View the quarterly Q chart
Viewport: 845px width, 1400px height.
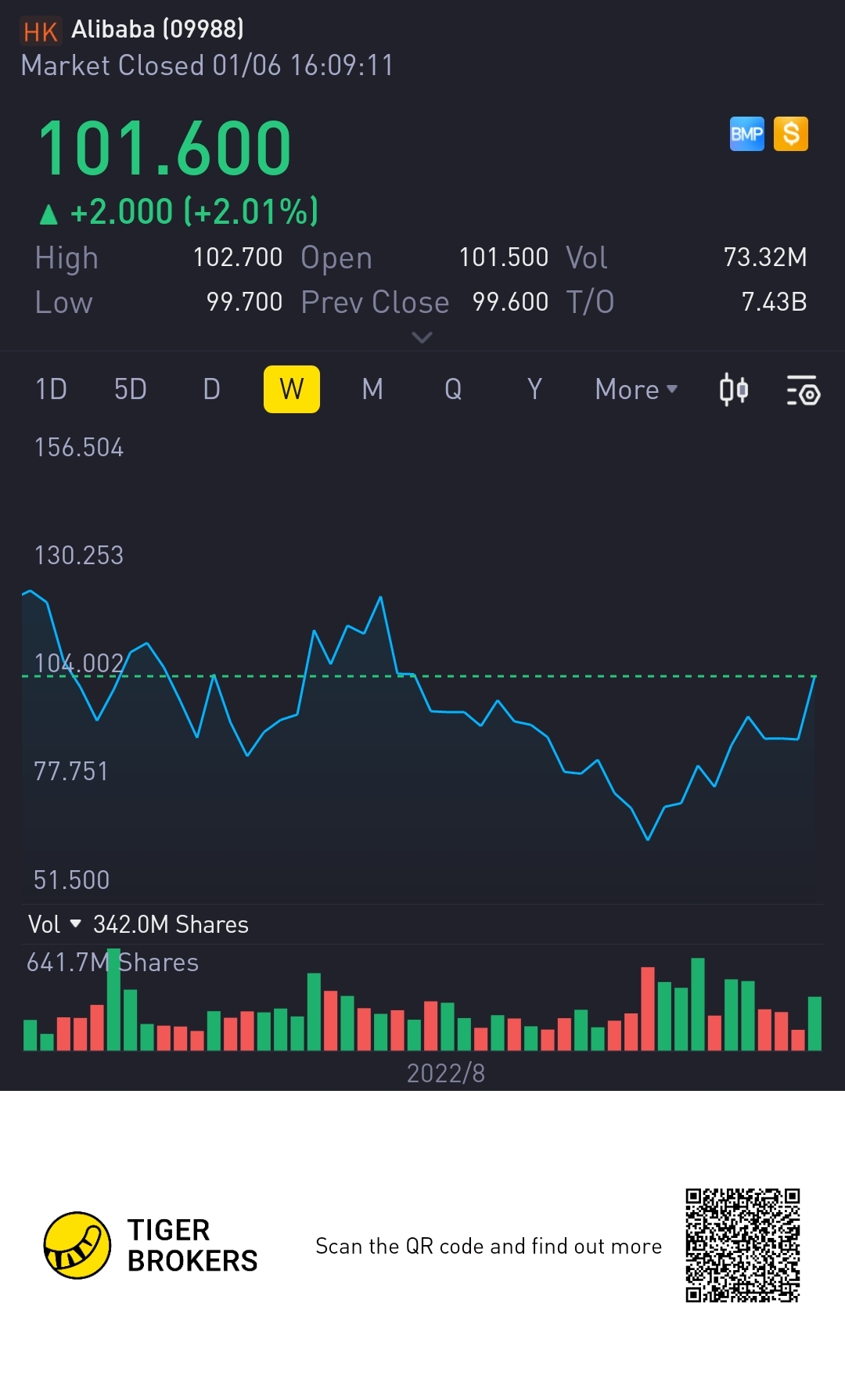point(453,389)
